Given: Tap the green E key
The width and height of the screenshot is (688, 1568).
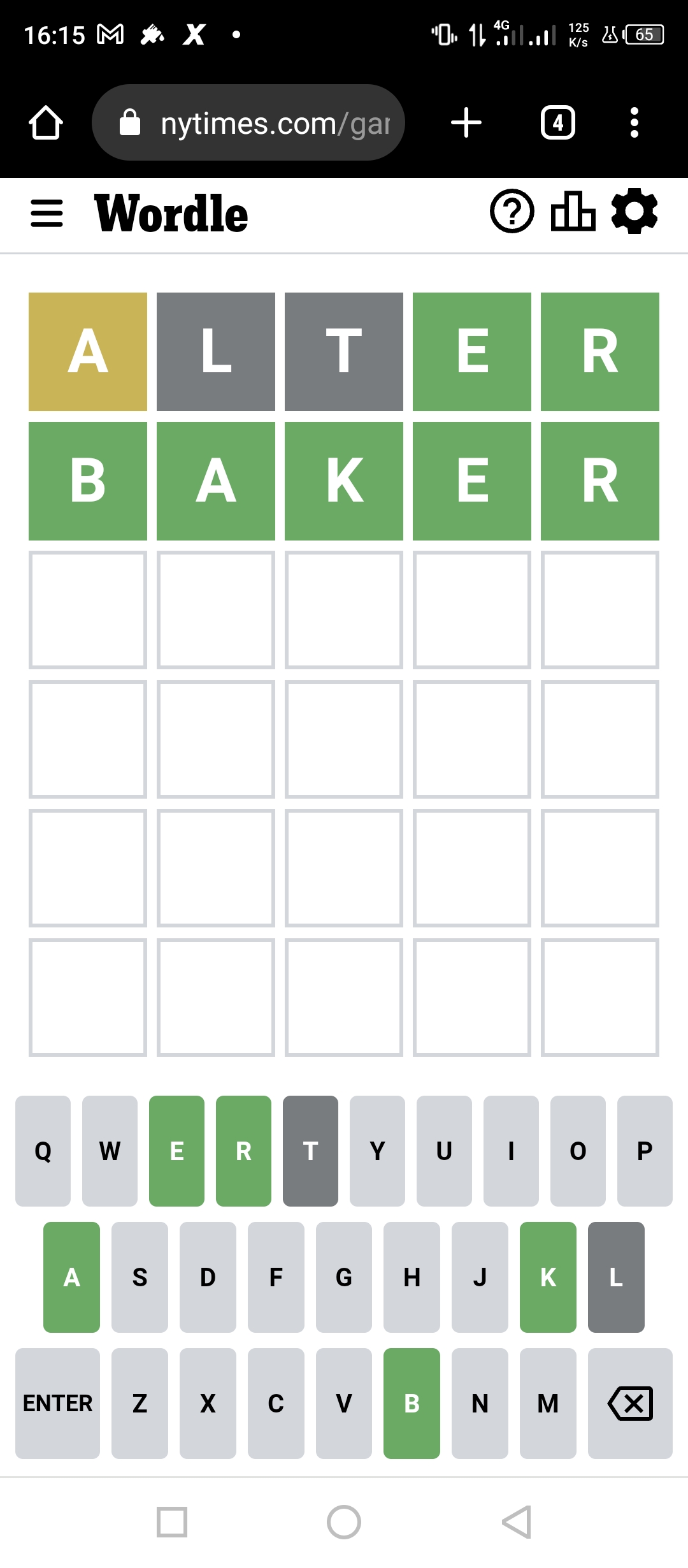Looking at the screenshot, I should (x=176, y=1151).
